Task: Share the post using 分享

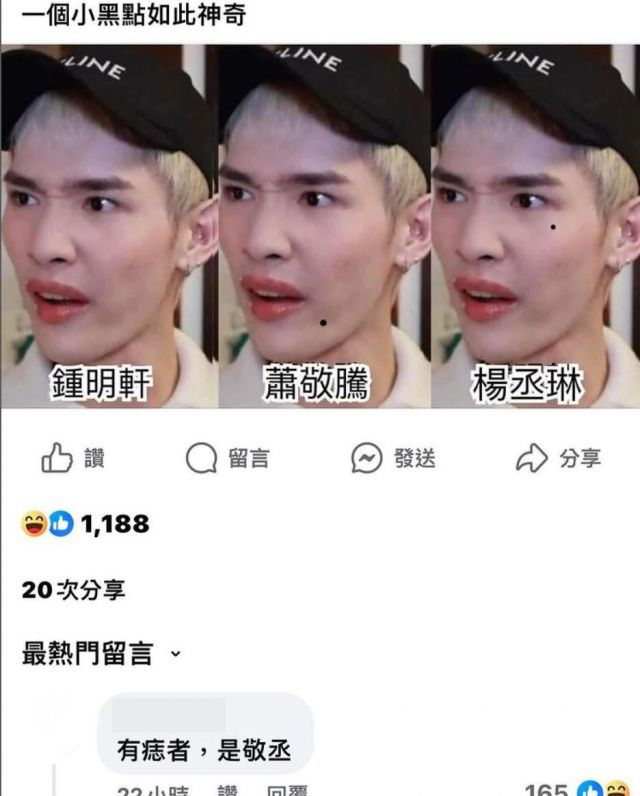Action: click(x=558, y=459)
